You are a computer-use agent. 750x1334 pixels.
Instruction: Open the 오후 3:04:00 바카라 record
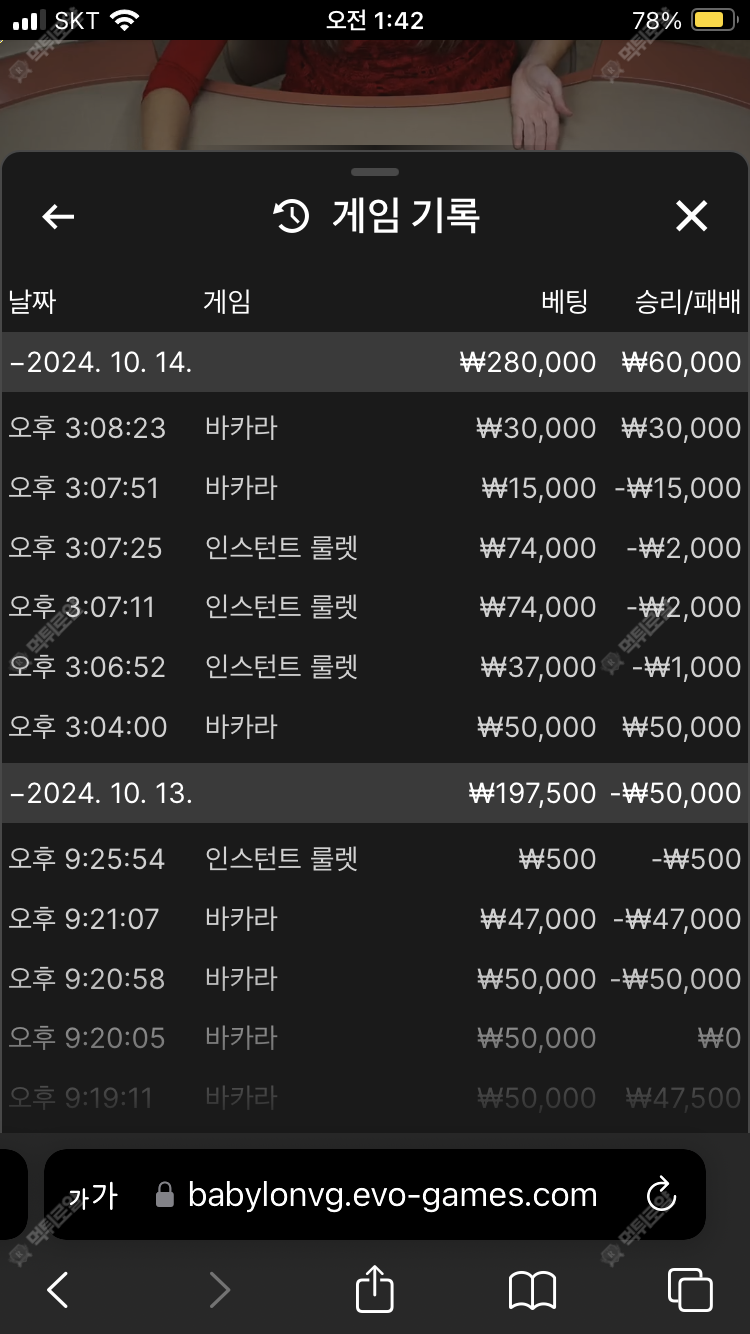(x=375, y=727)
